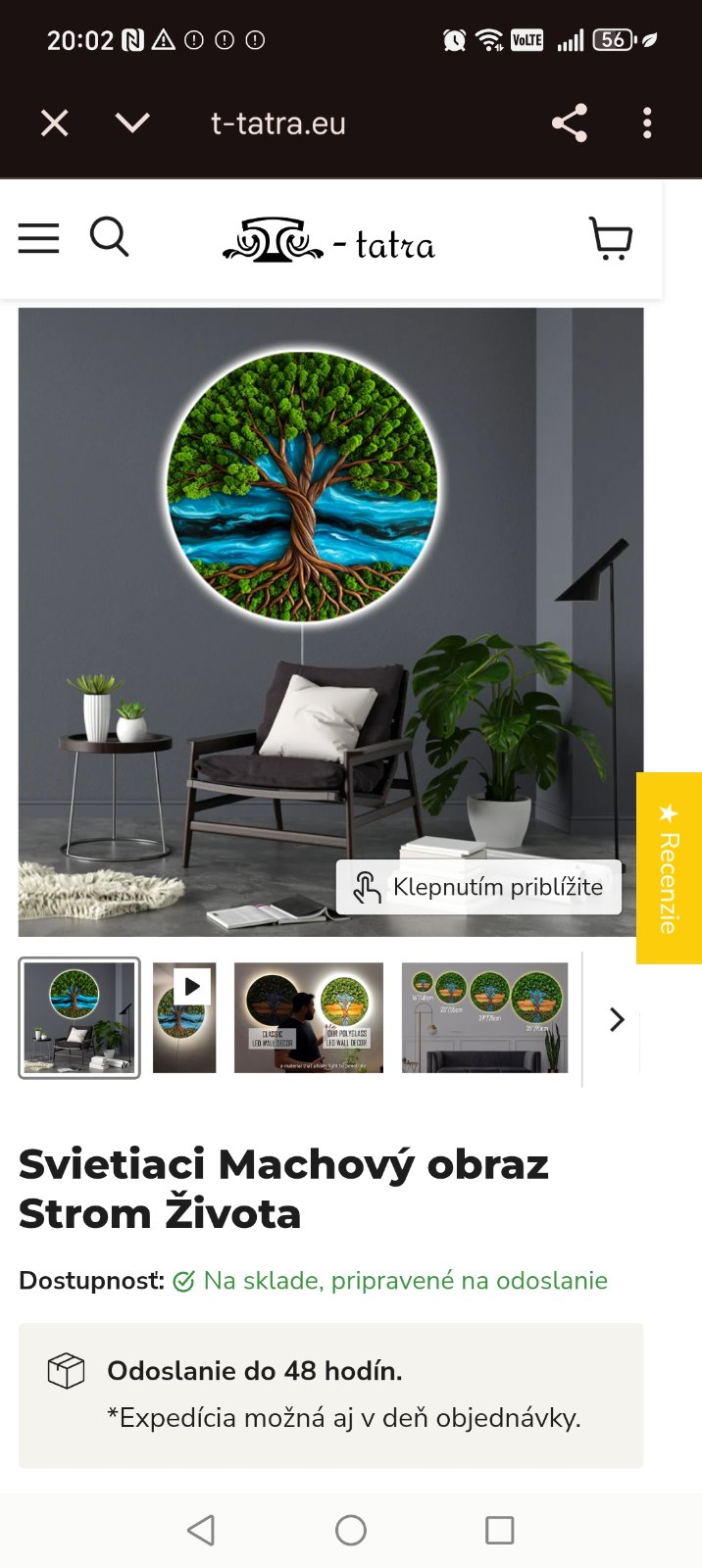702x1568 pixels.
Task: Open the browser overflow menu
Action: [x=647, y=123]
